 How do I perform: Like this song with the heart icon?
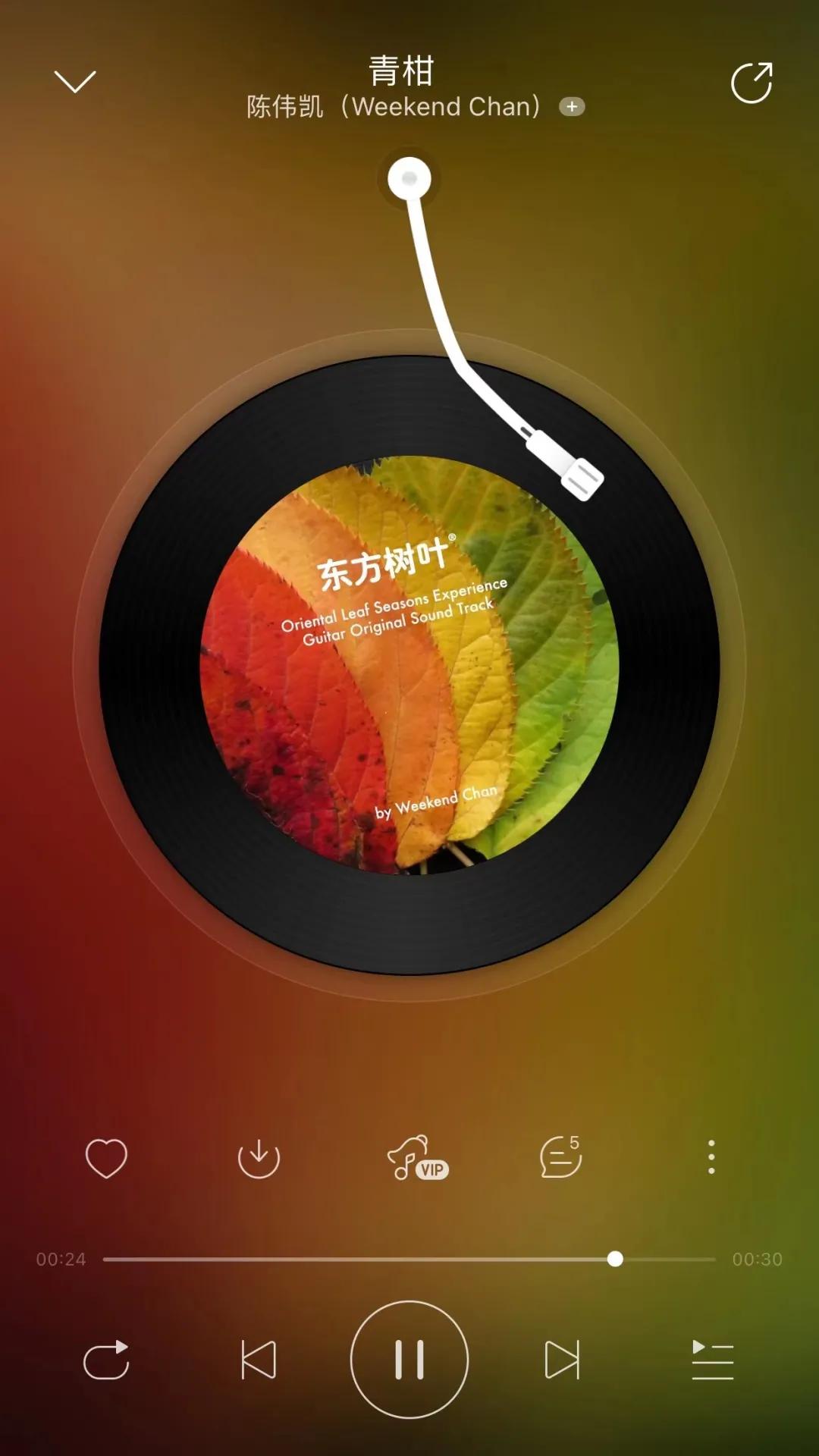pyautogui.click(x=106, y=1157)
